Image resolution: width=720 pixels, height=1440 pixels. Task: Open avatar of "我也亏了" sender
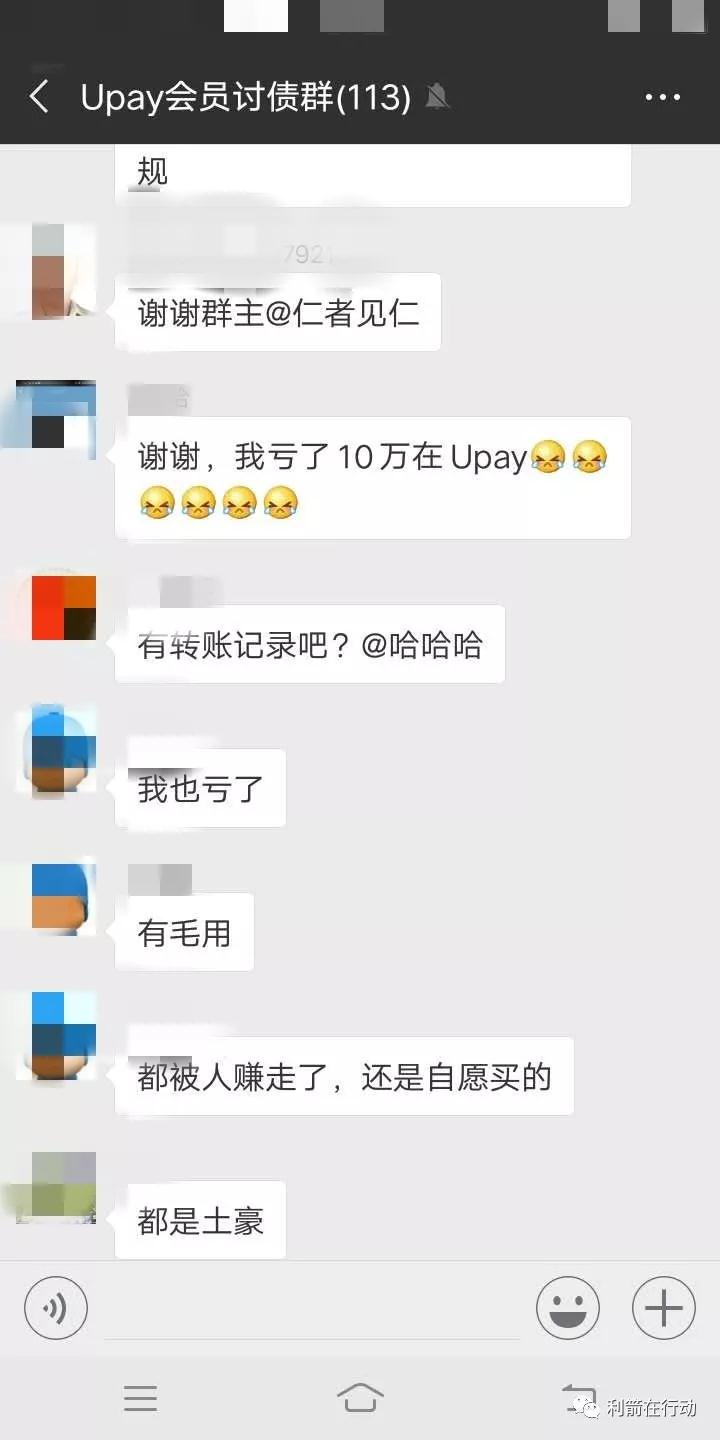click(x=64, y=750)
